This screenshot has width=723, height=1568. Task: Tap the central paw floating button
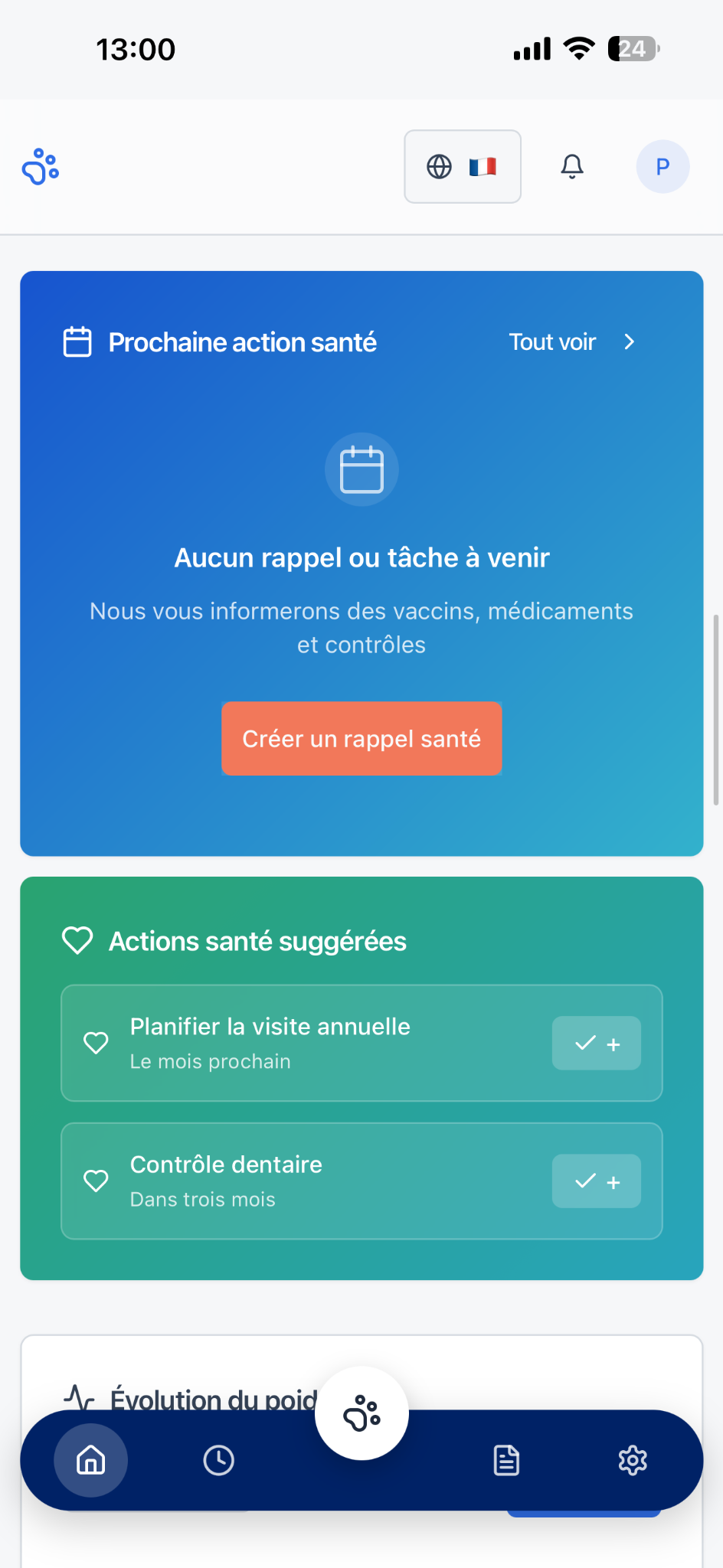[x=361, y=1413]
